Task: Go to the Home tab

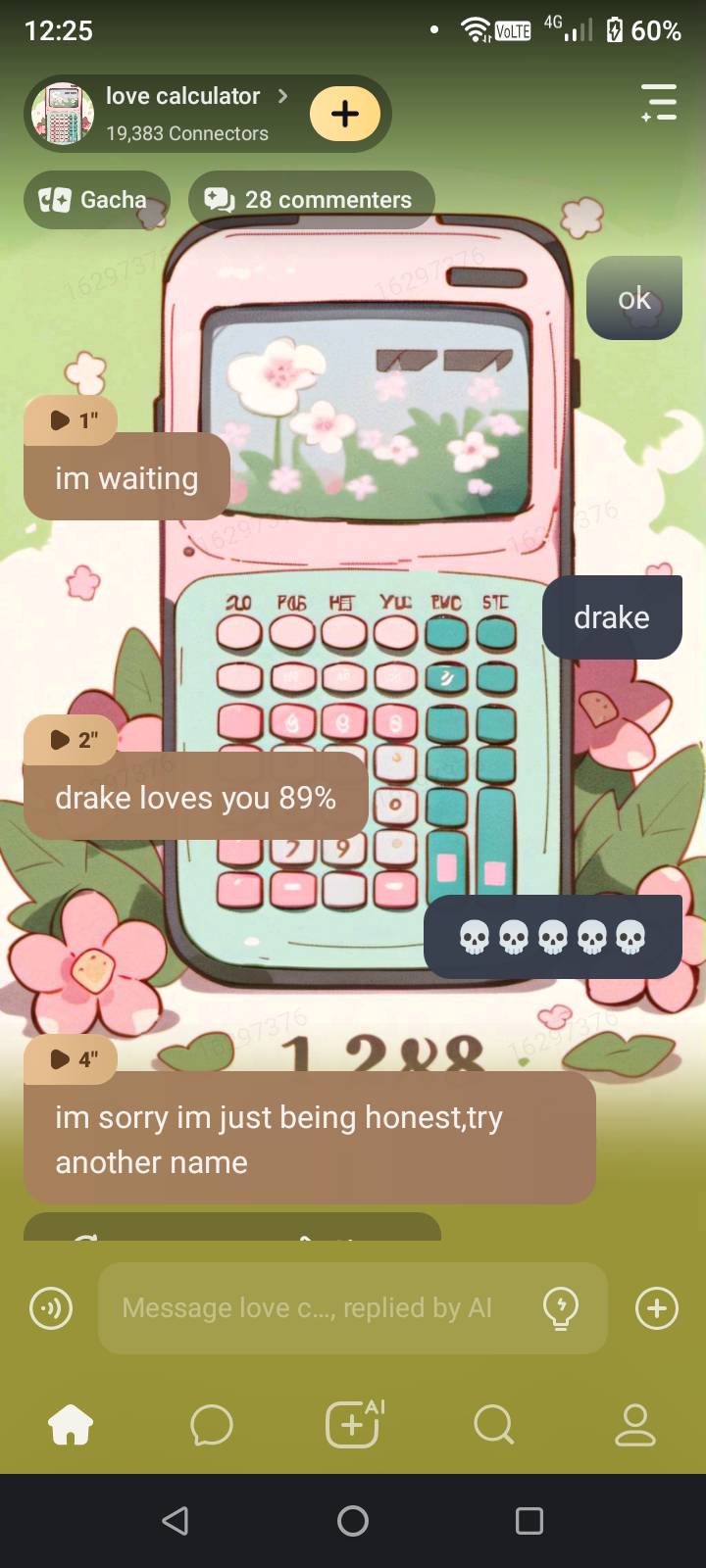Action: [71, 1424]
